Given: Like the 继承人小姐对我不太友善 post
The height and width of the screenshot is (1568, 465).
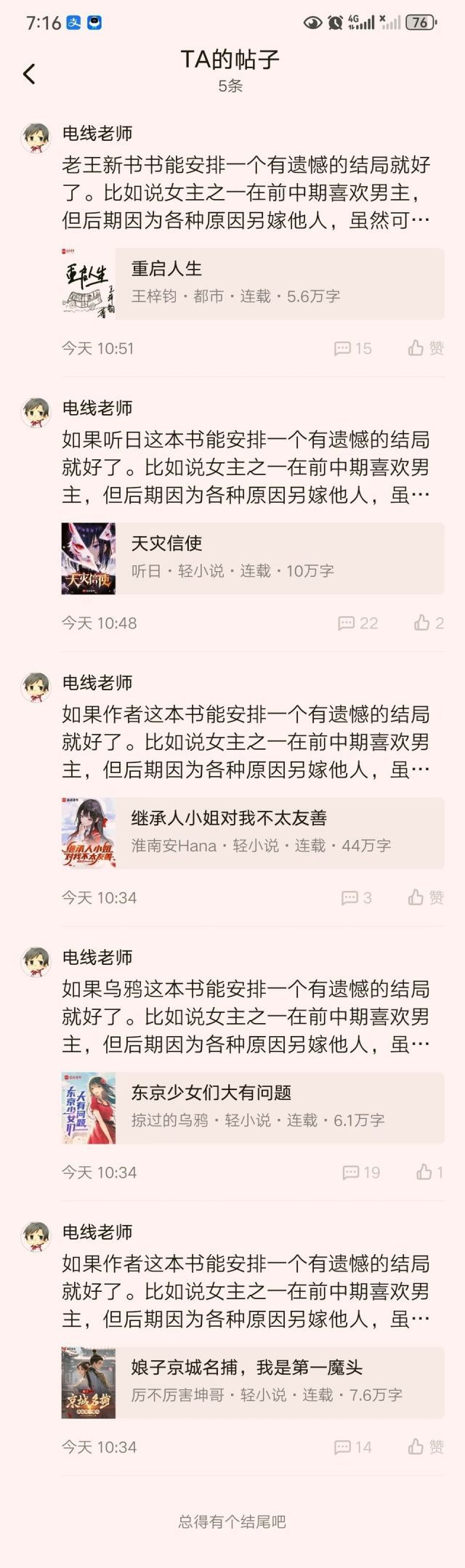Looking at the screenshot, I should [x=426, y=897].
